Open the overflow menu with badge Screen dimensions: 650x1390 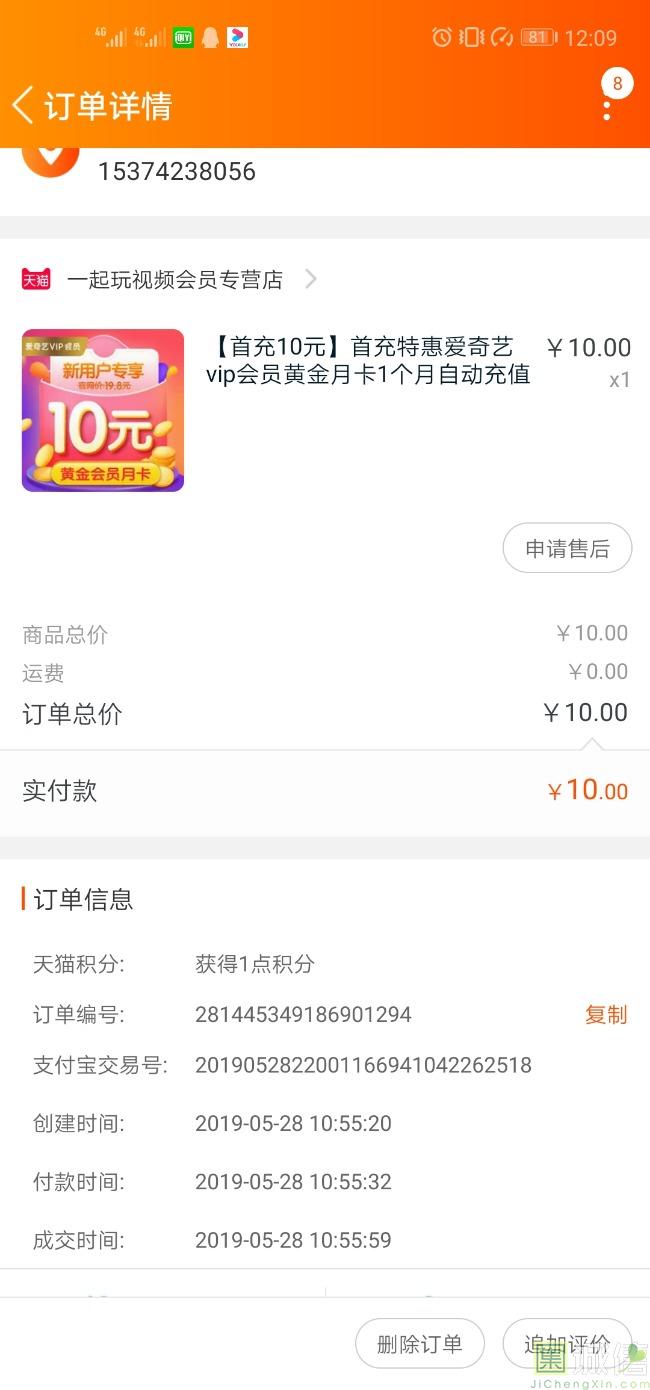pyautogui.click(x=607, y=102)
